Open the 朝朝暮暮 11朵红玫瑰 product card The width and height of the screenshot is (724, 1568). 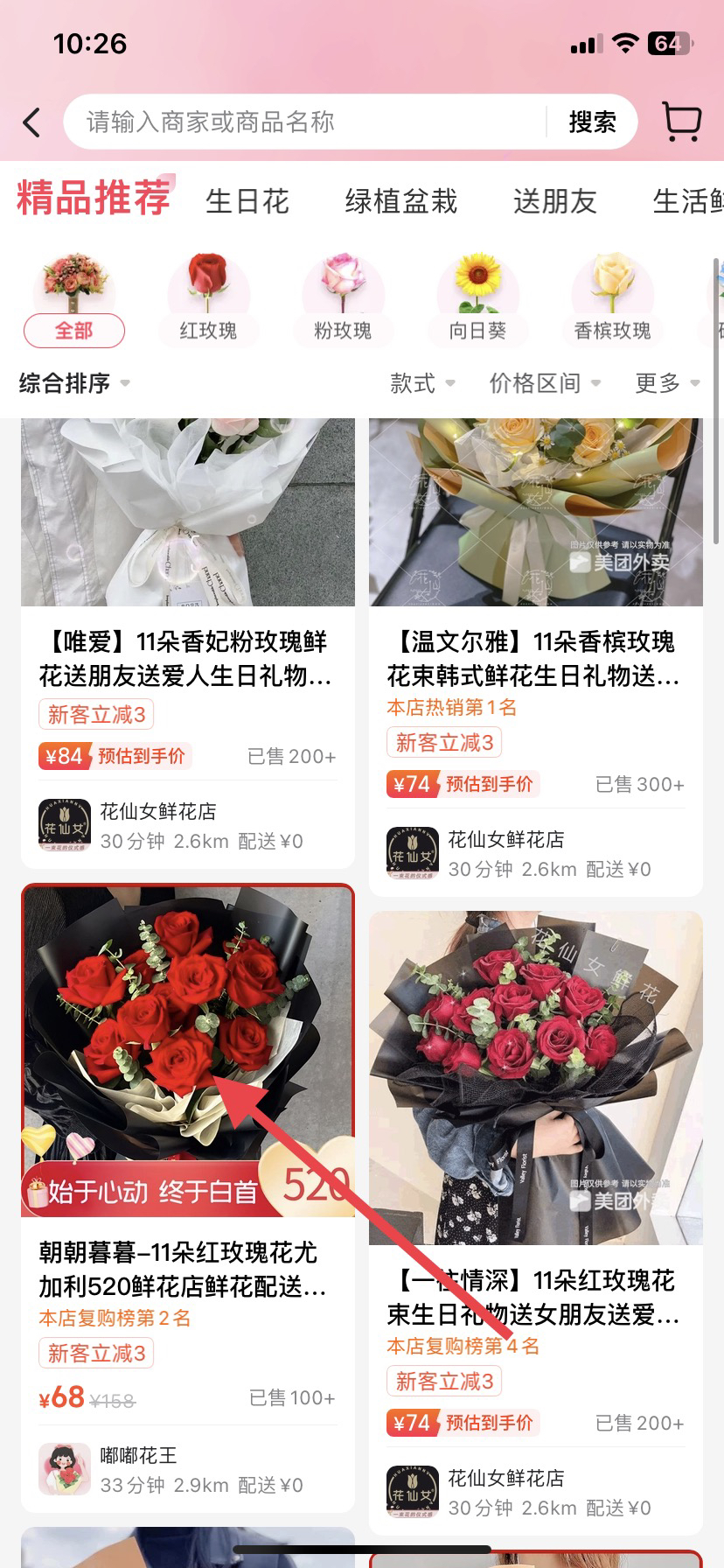[185, 1269]
